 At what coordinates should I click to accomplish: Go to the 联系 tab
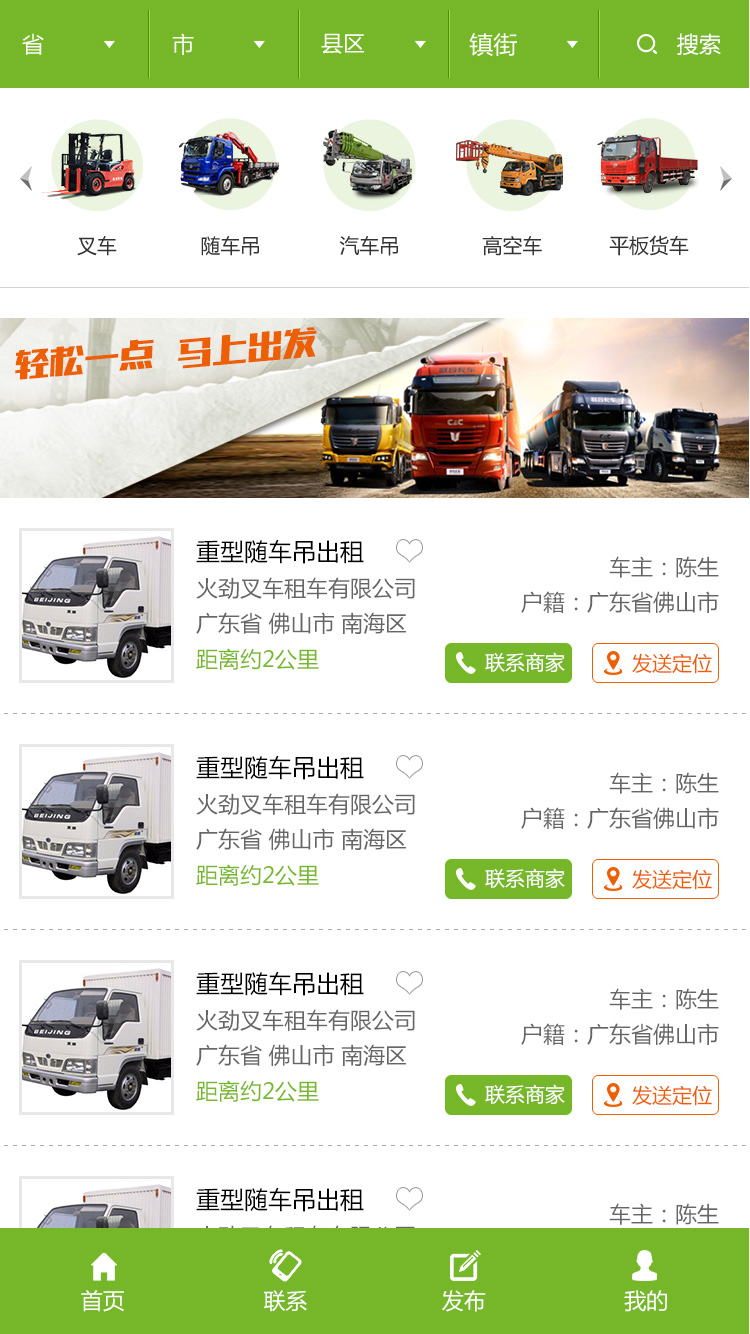285,1282
